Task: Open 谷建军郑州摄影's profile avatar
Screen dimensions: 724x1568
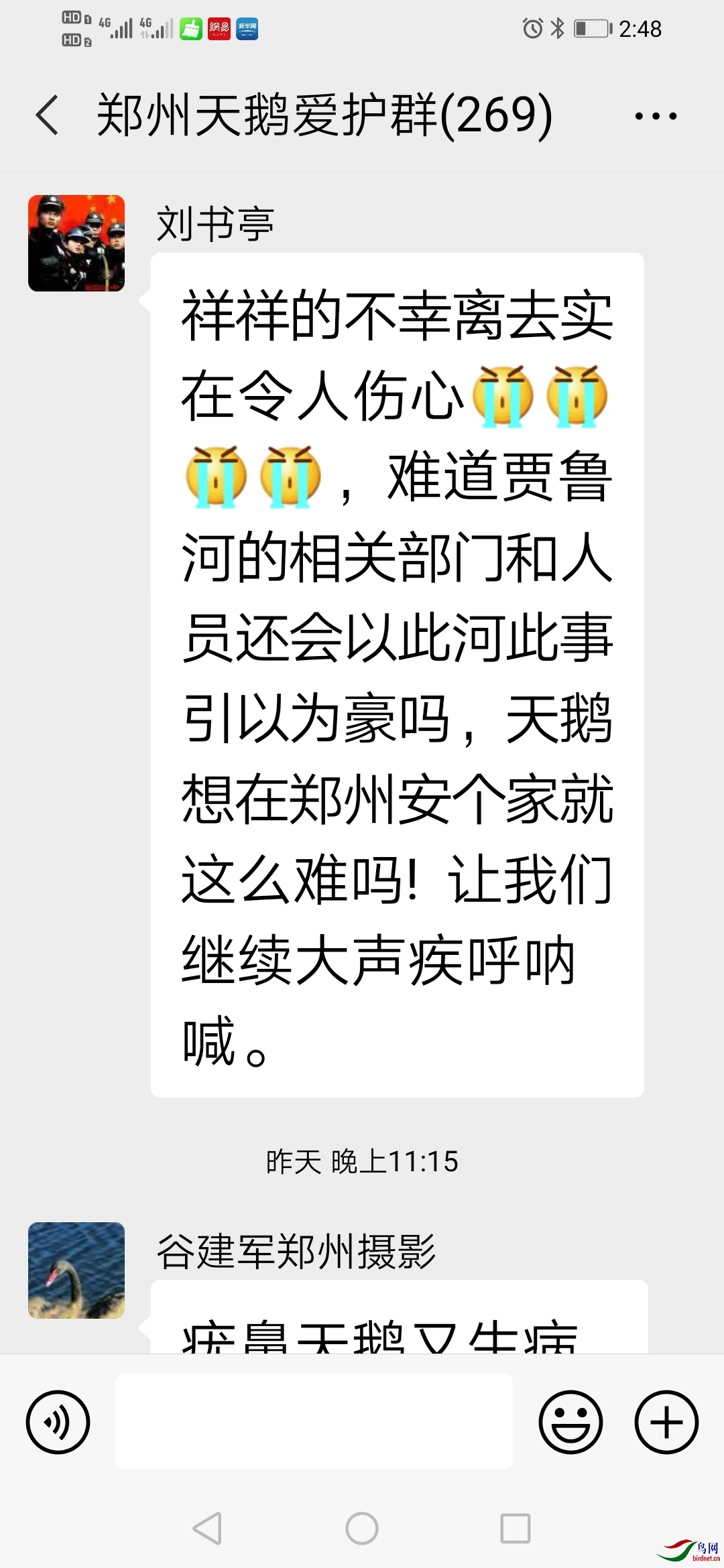Action: pos(76,1270)
